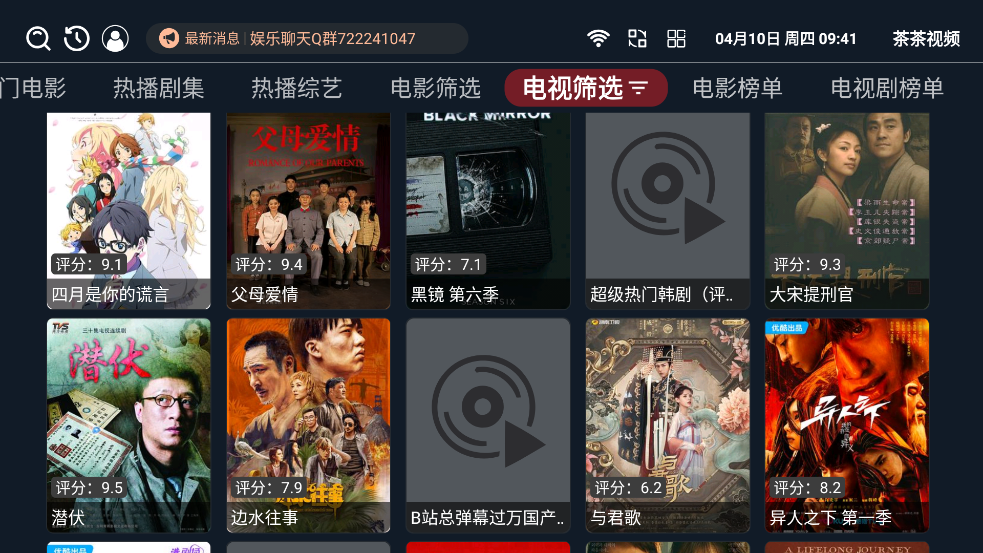
Task: Open 父母爱情
Action: click(x=308, y=210)
